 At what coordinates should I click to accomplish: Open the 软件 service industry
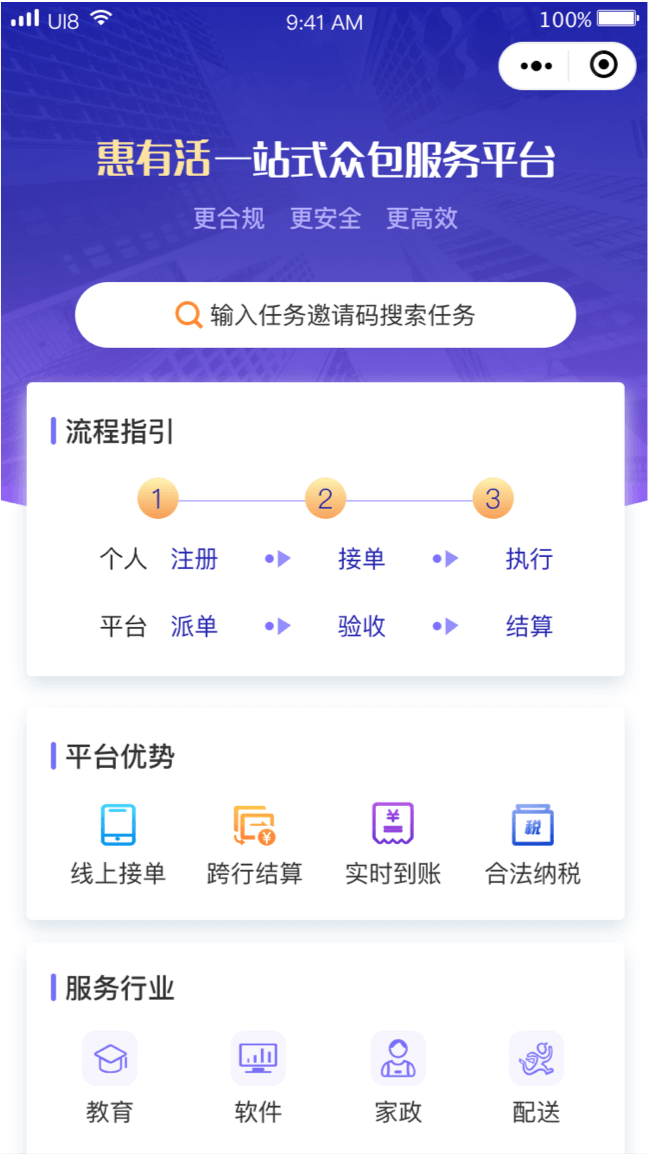point(258,1075)
